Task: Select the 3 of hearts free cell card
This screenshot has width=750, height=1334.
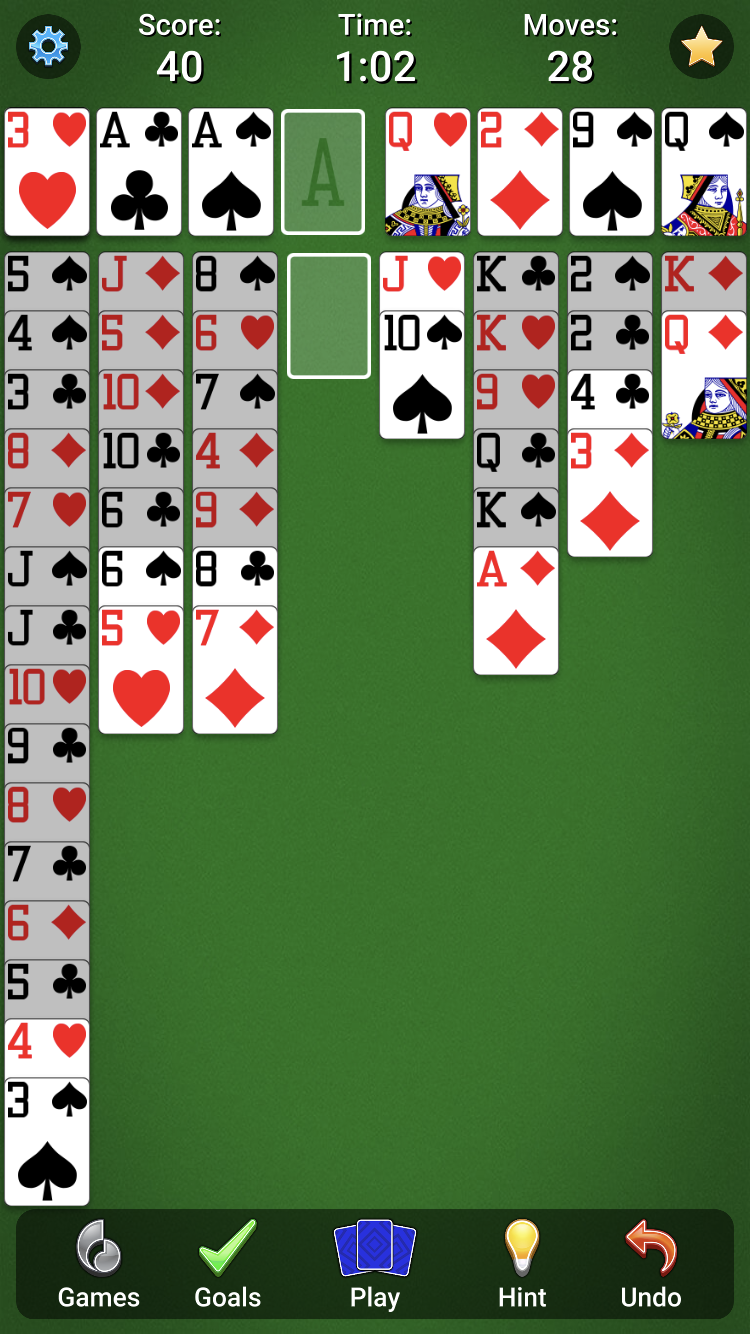Action: (47, 172)
